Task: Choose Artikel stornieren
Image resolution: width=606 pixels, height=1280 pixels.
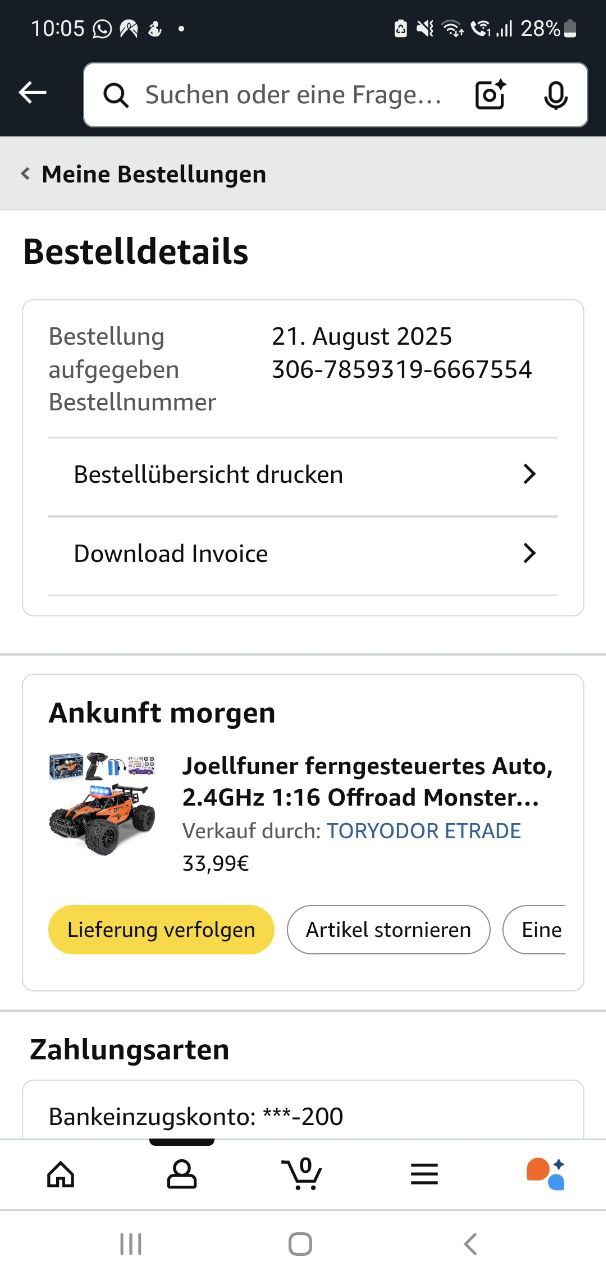Action: pos(388,930)
